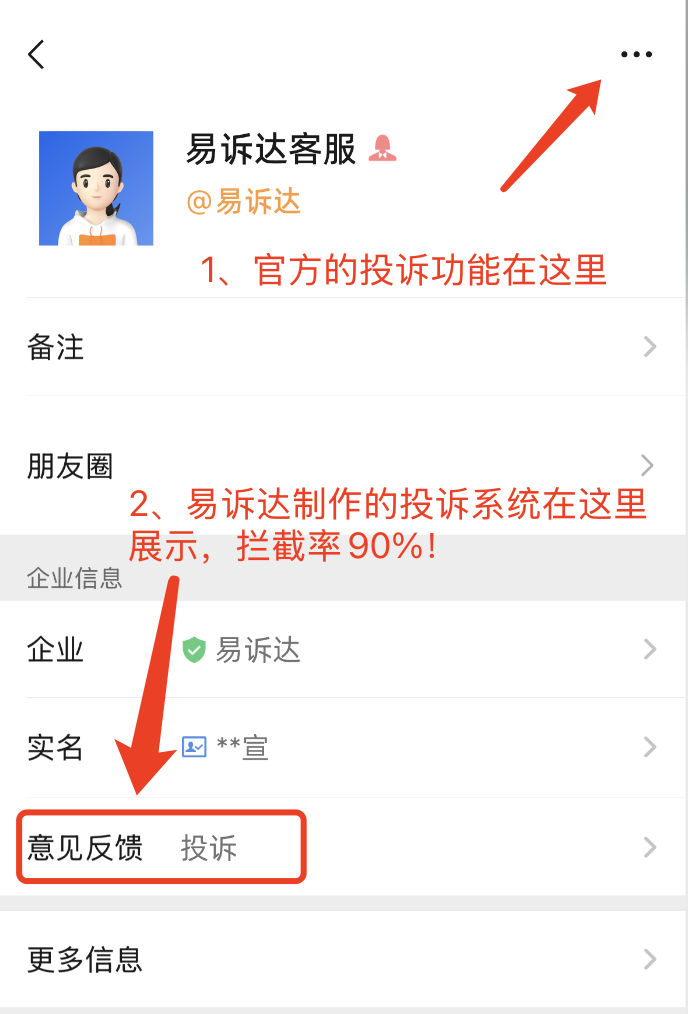Open the three-dot overflow menu
Viewport: 688px width, 1014px height.
(x=636, y=55)
